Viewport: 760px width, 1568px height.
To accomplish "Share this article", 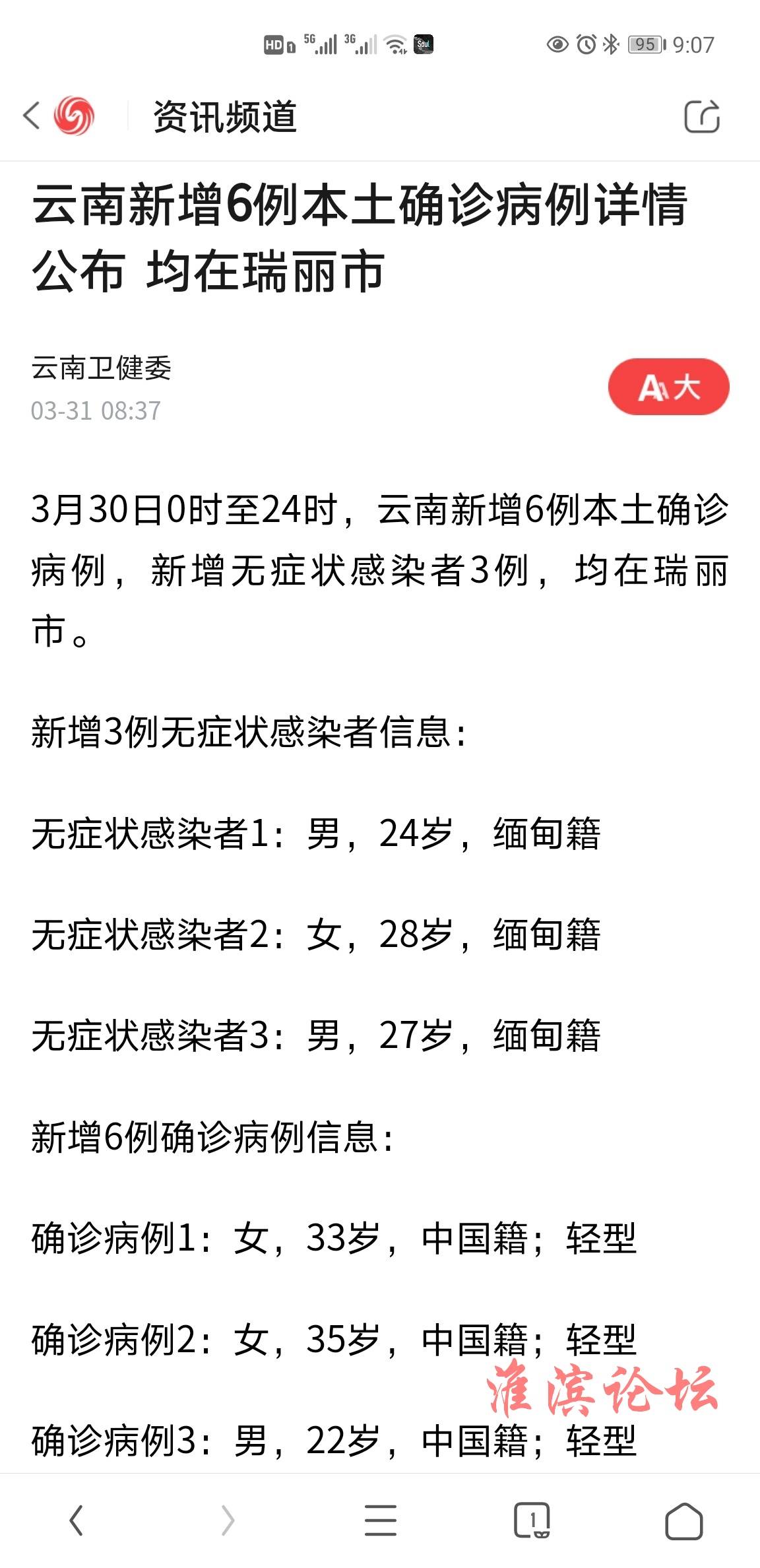I will point(702,117).
